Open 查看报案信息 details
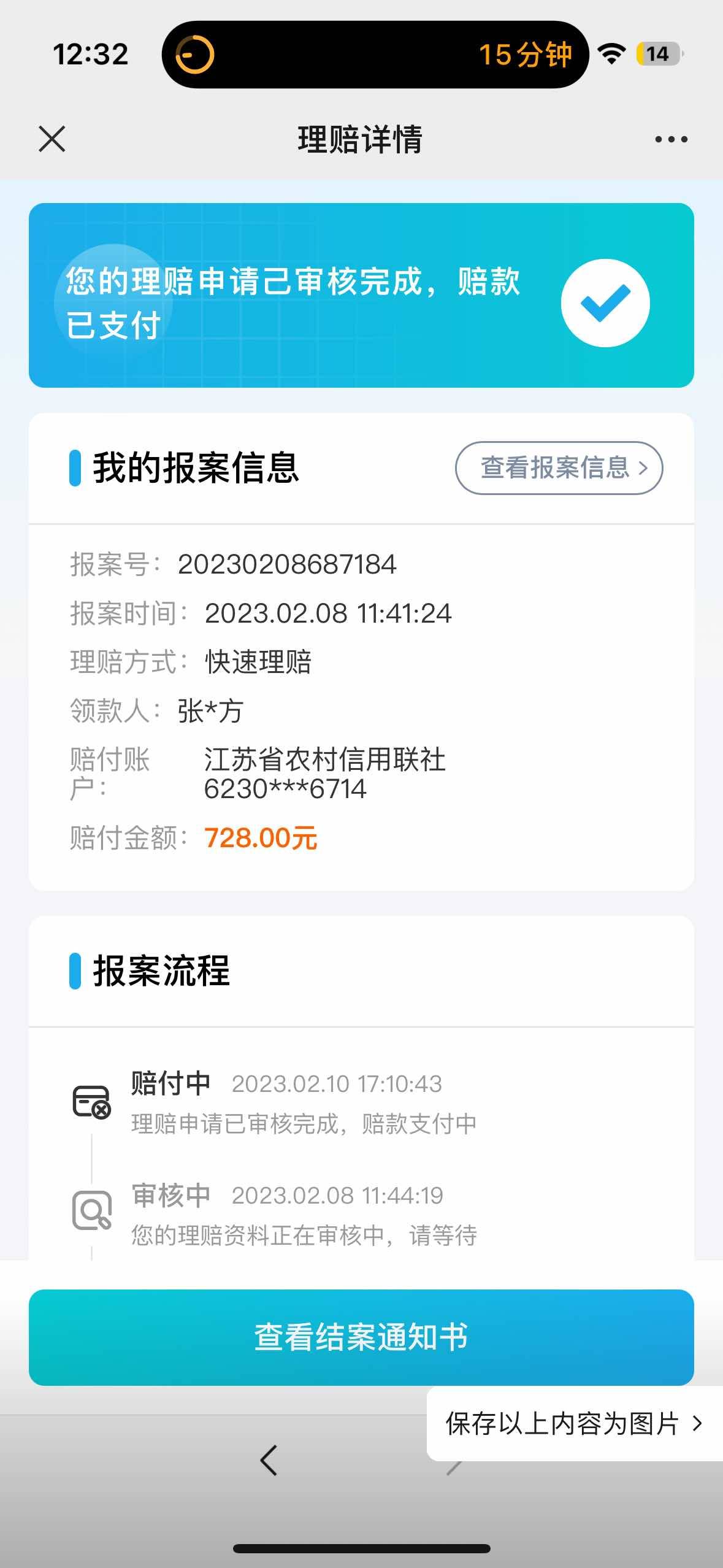Screen dimensions: 723x1568 pos(559,467)
